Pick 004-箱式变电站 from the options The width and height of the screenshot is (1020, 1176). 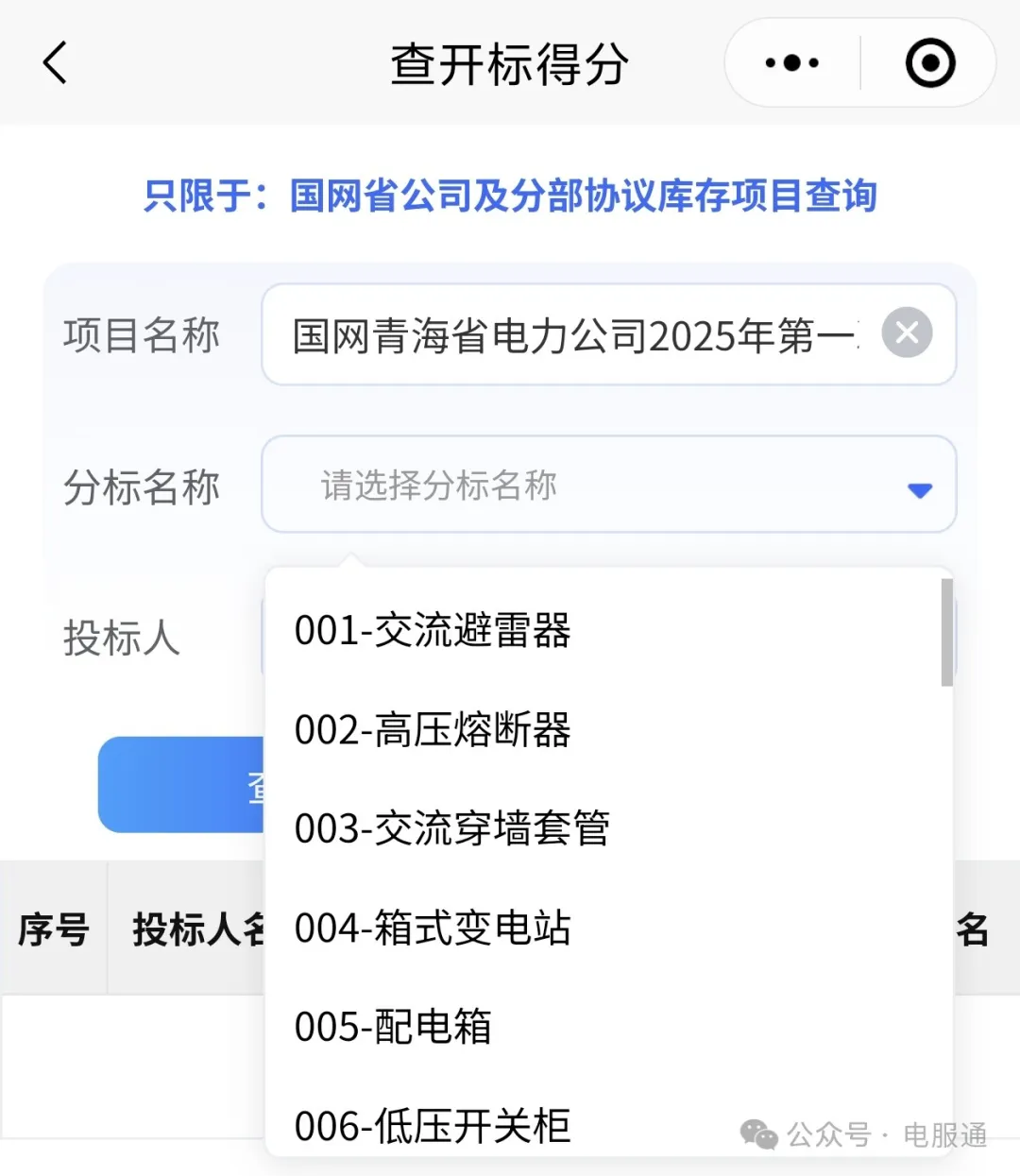click(x=432, y=929)
